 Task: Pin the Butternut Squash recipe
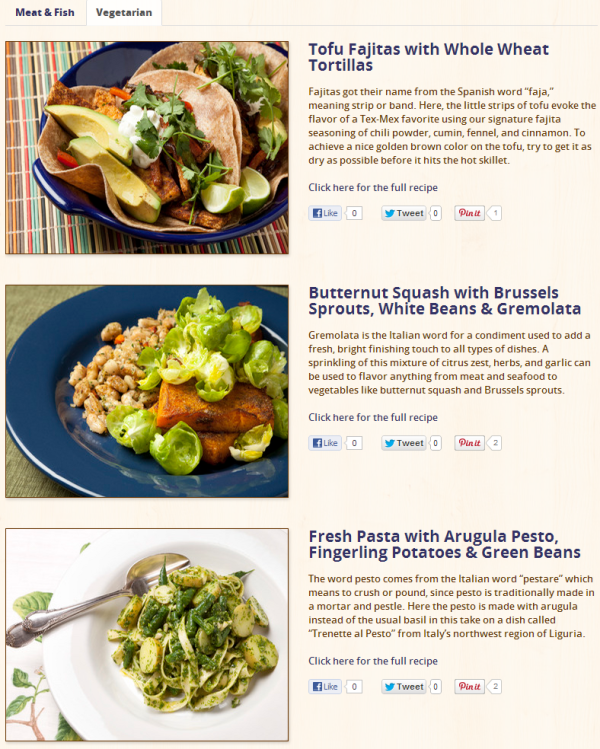(x=469, y=443)
